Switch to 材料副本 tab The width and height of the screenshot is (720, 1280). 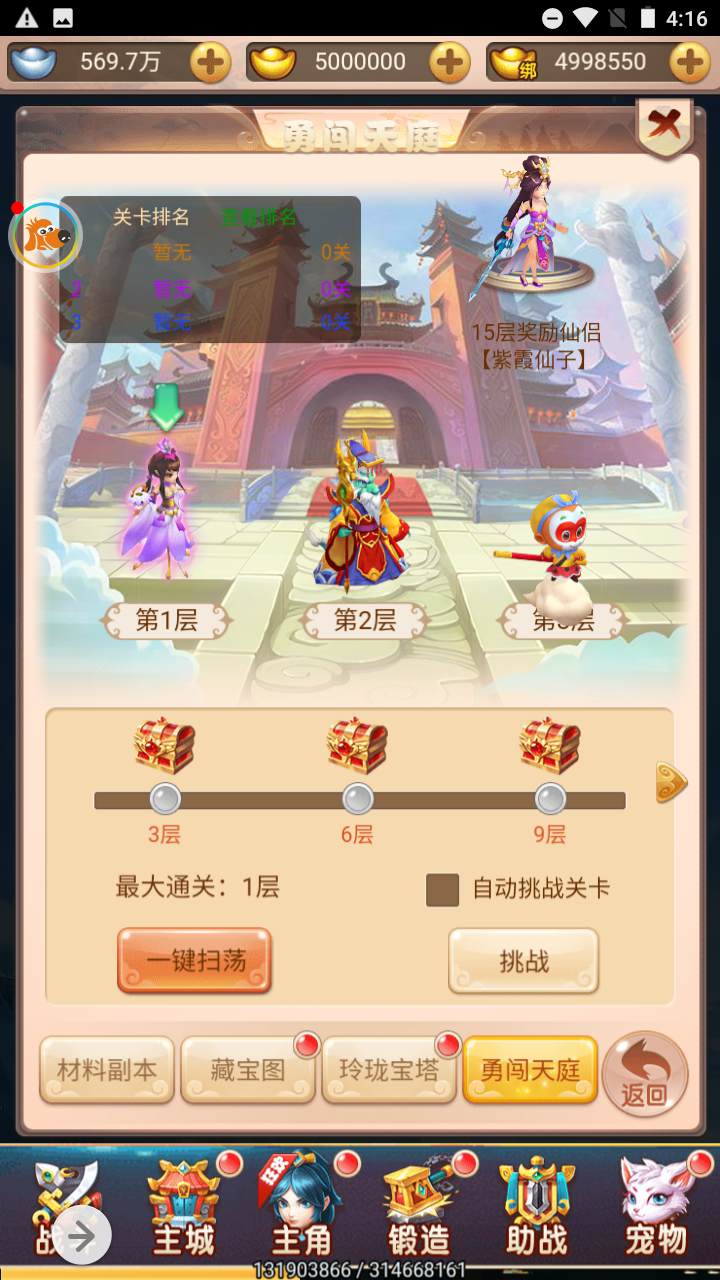point(107,1070)
